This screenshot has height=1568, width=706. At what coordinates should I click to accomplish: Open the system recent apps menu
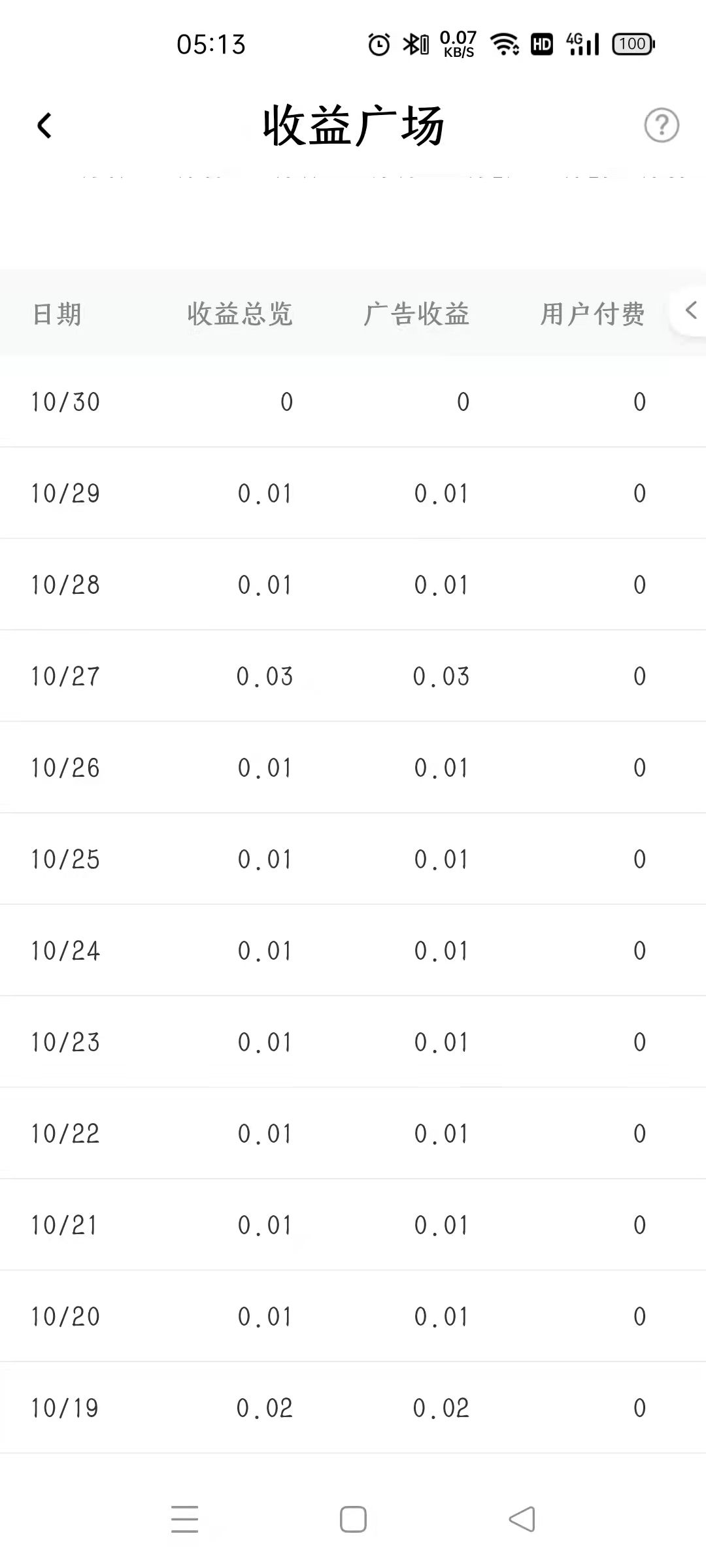pyautogui.click(x=184, y=1519)
